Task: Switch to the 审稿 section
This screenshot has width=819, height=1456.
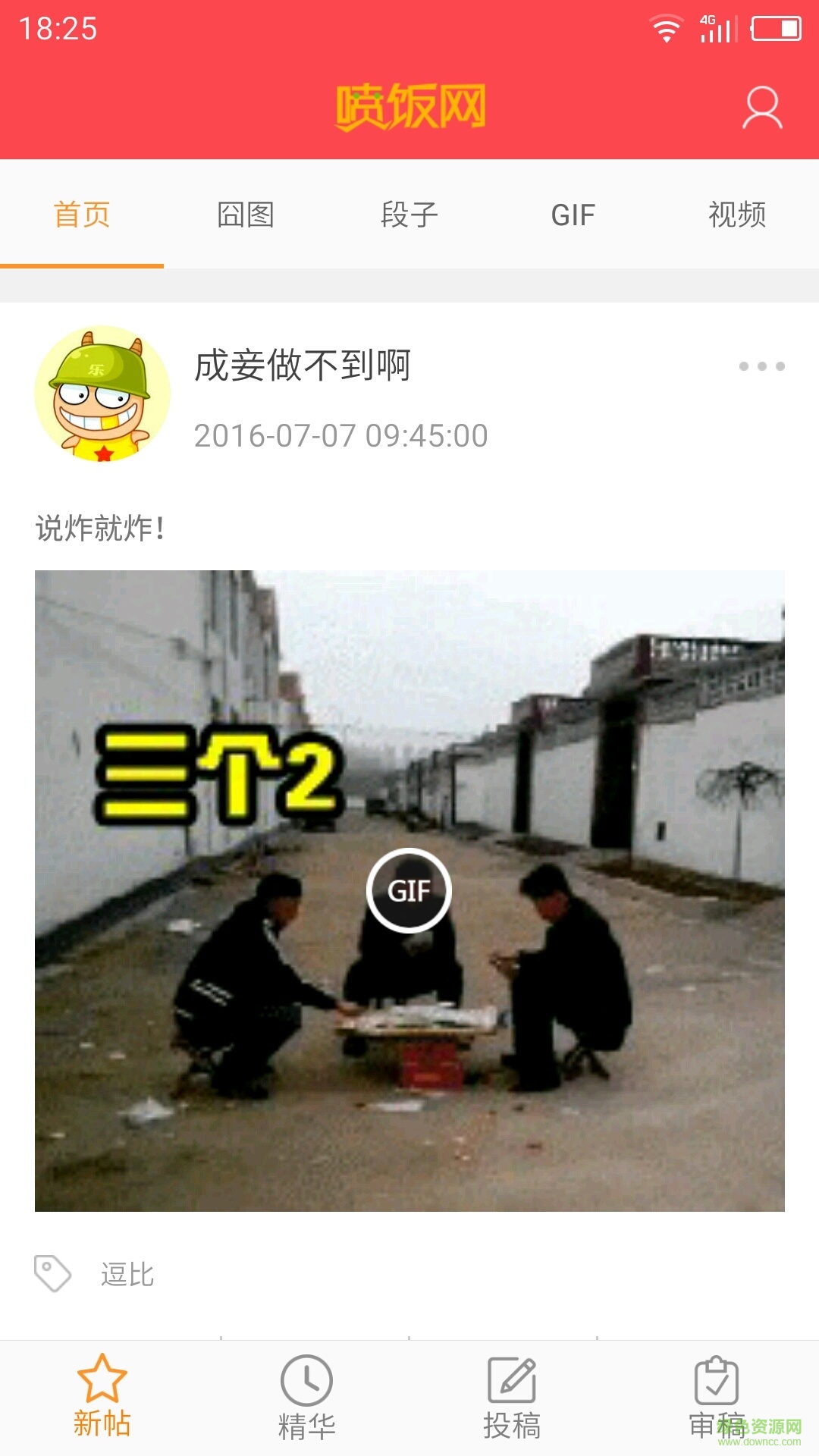Action: [717, 1397]
